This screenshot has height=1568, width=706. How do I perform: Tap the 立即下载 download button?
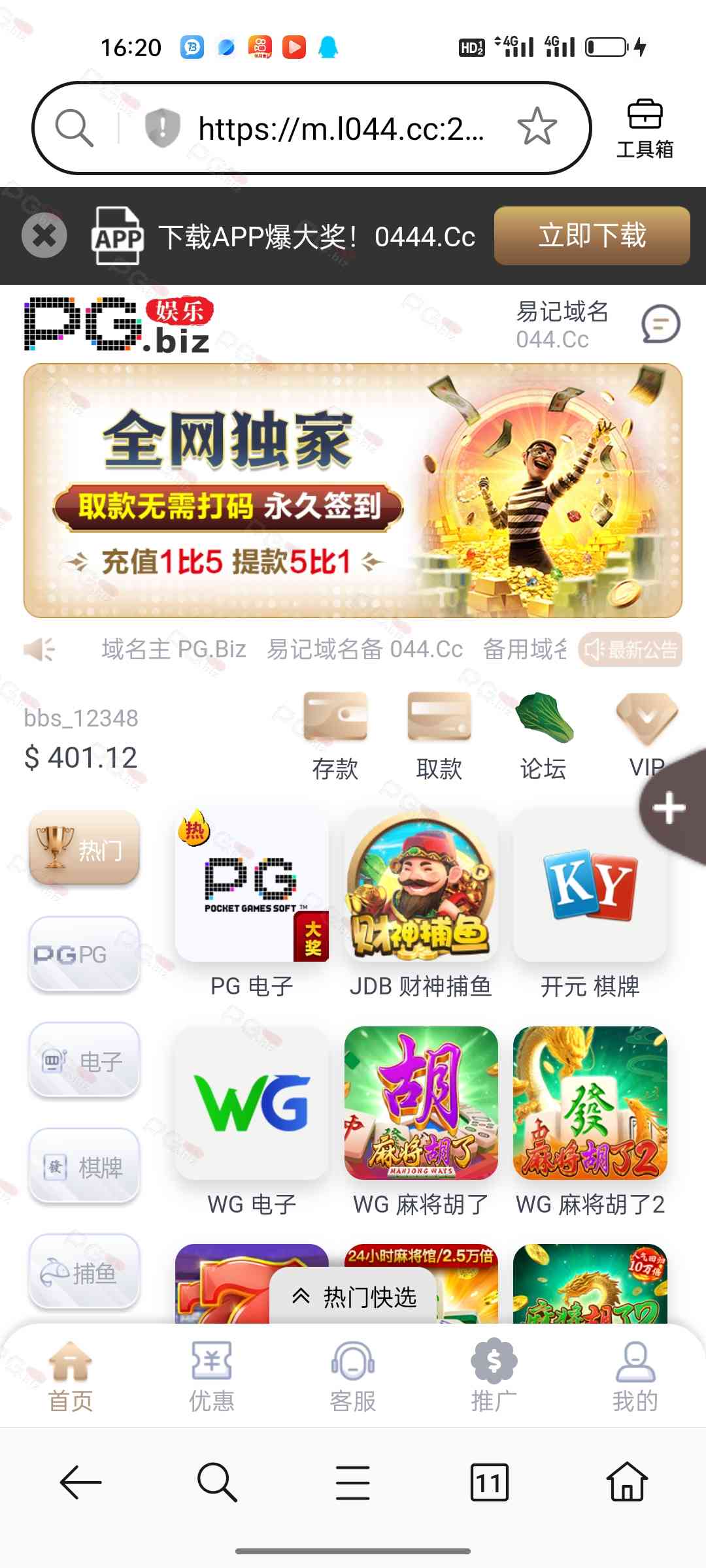pyautogui.click(x=592, y=236)
